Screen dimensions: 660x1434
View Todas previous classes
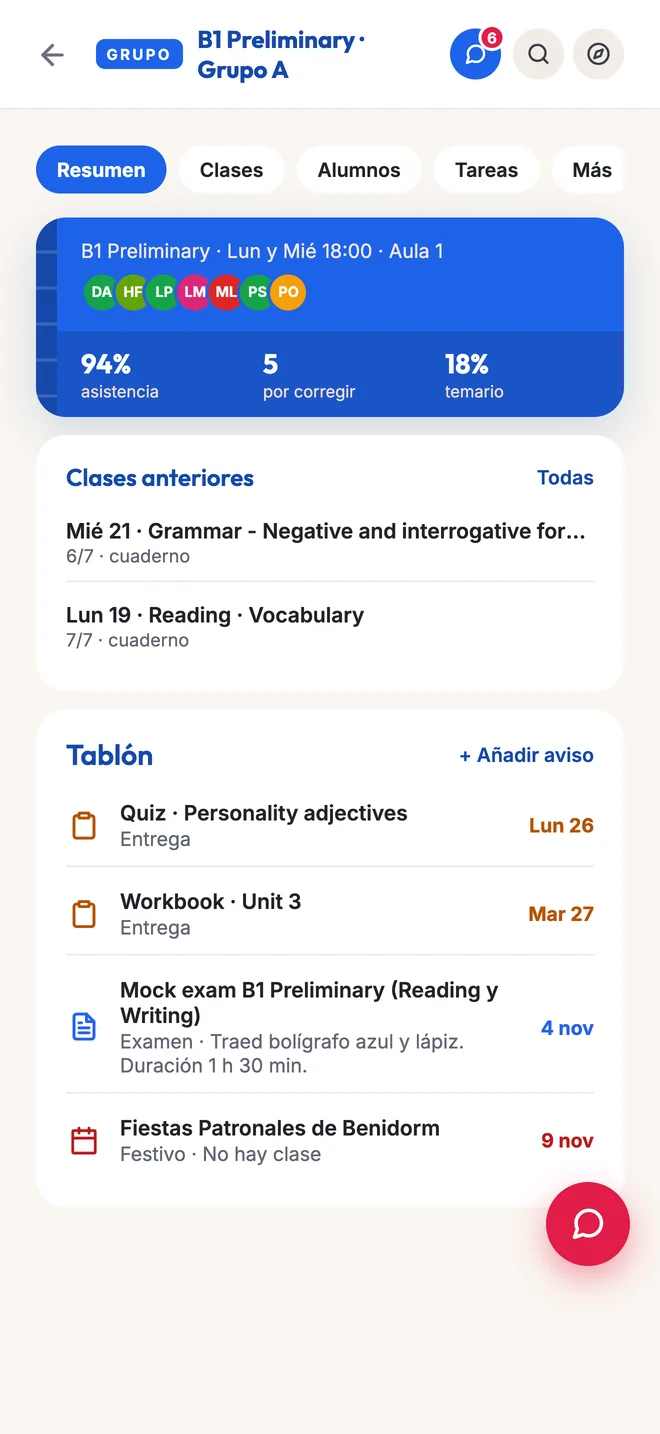coord(565,478)
